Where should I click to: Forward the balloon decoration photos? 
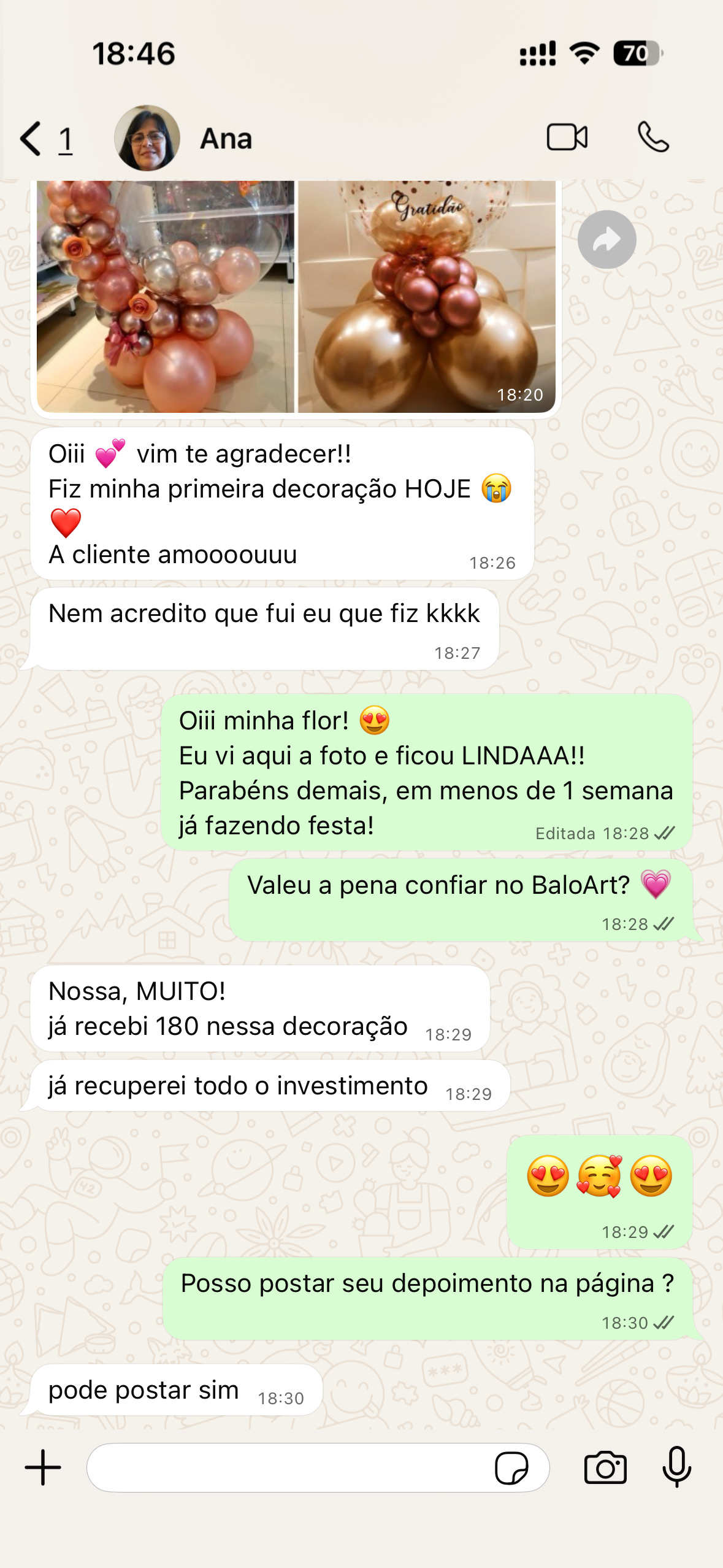coord(606,239)
